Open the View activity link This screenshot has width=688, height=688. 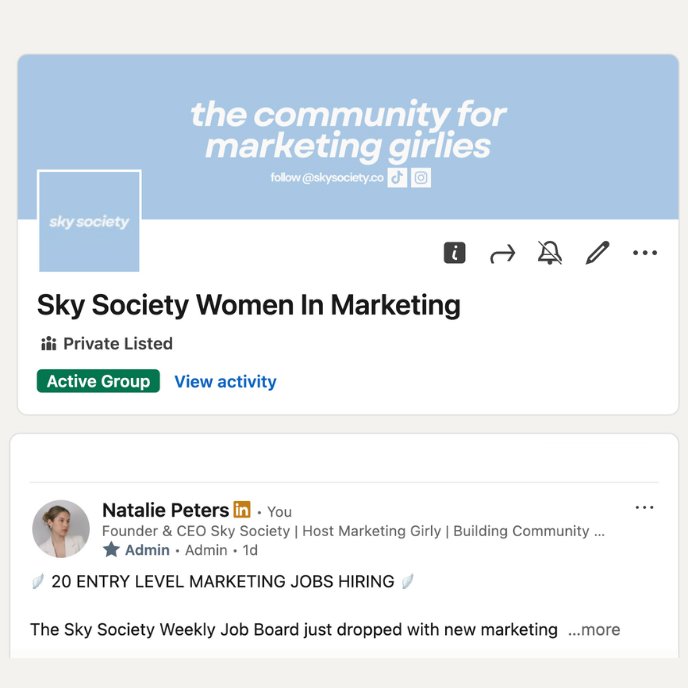tap(225, 381)
